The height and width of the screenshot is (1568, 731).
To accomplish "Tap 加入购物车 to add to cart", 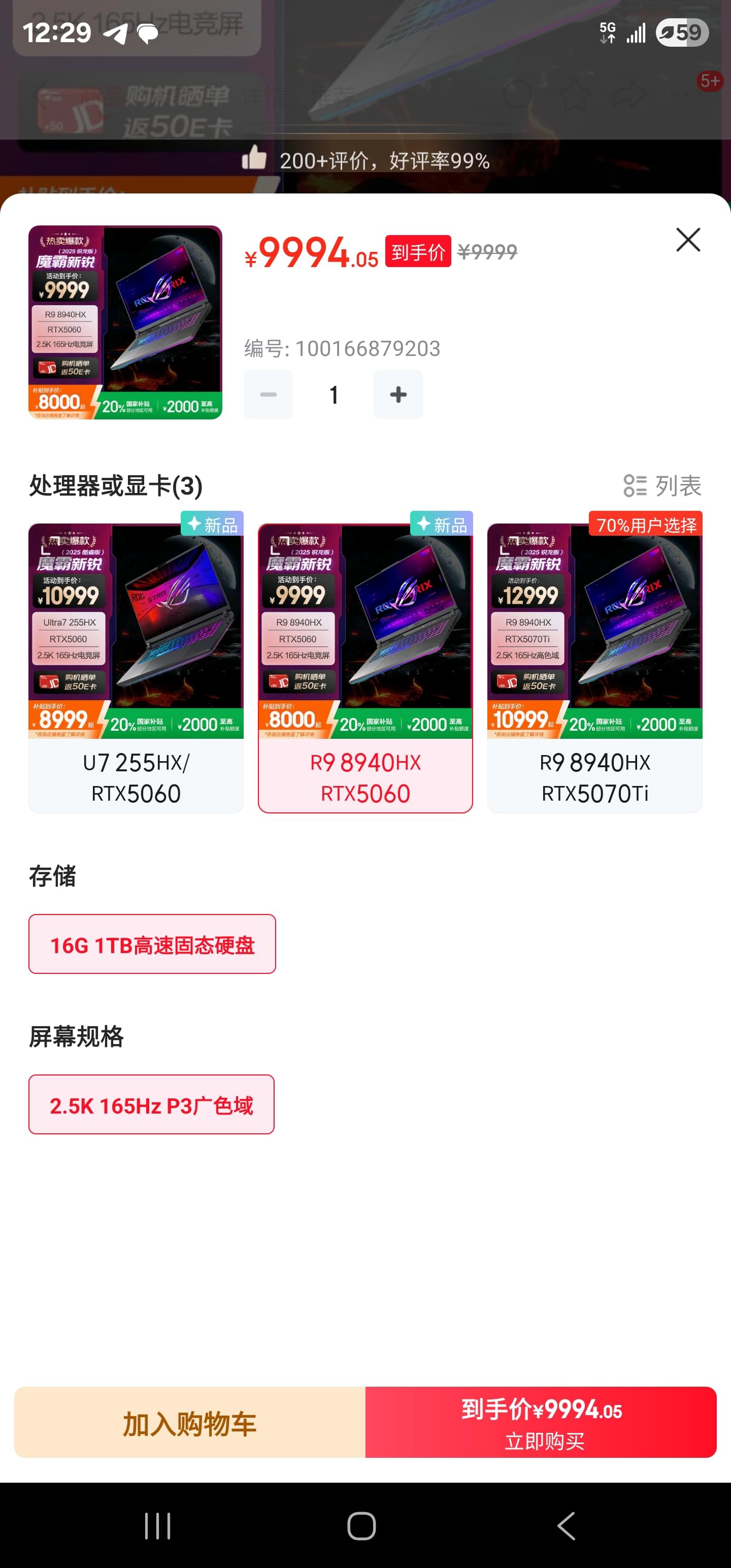I will tap(190, 1422).
